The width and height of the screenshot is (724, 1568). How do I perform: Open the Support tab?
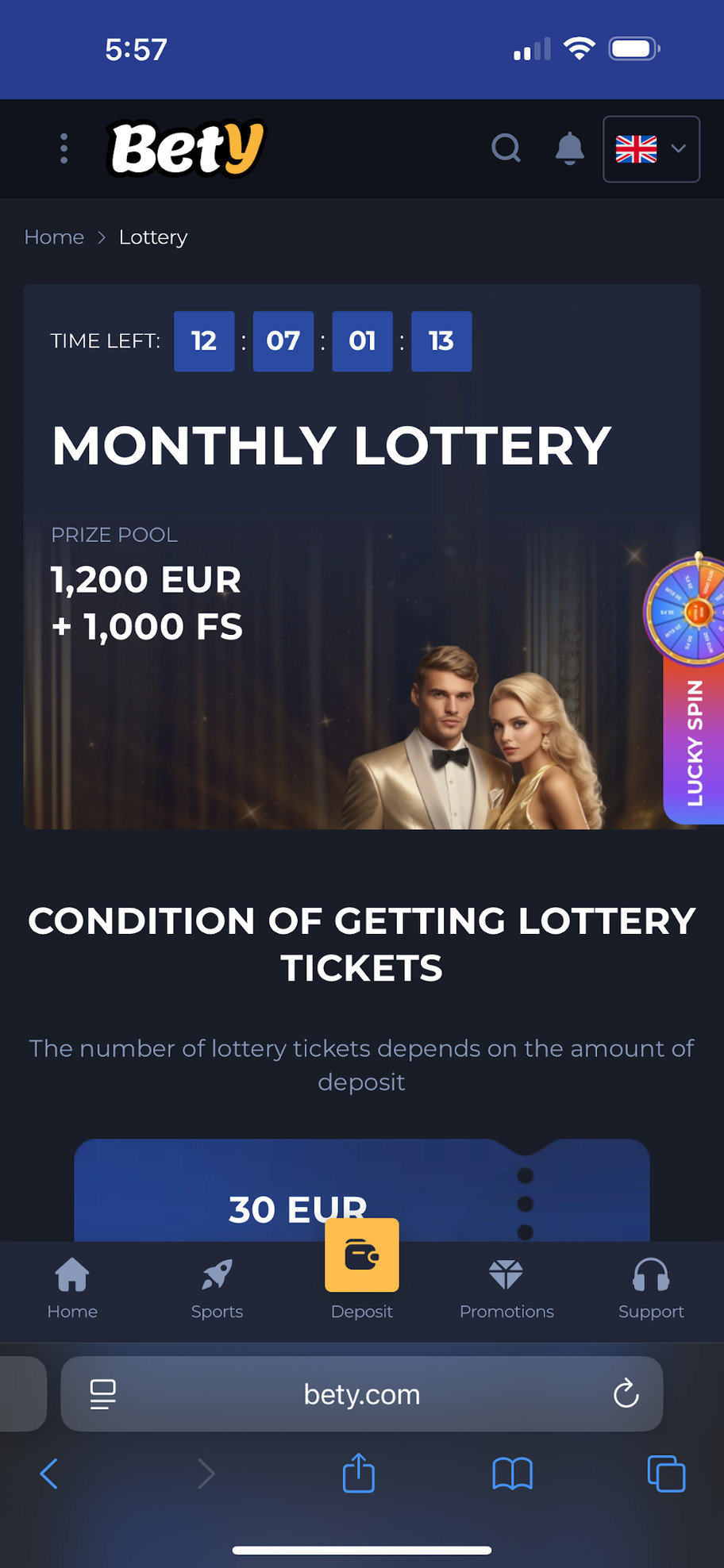(651, 1289)
